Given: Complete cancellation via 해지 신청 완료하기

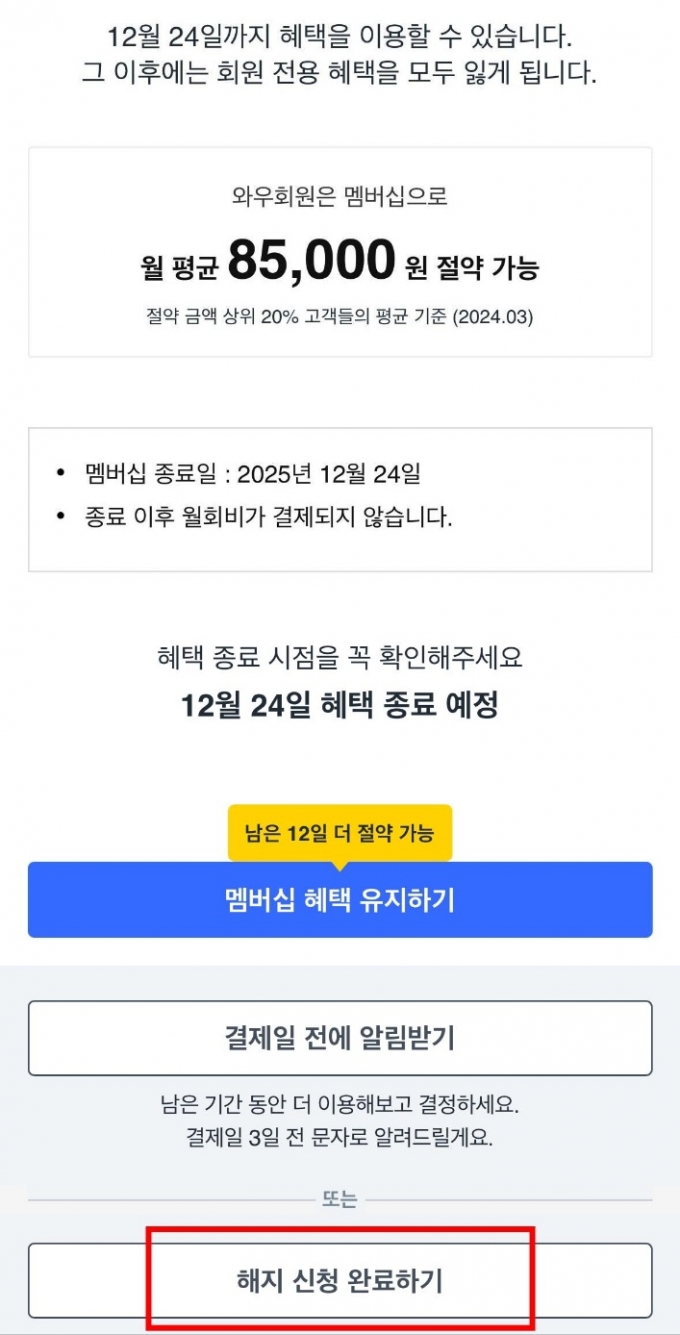Looking at the screenshot, I should [x=340, y=1280].
